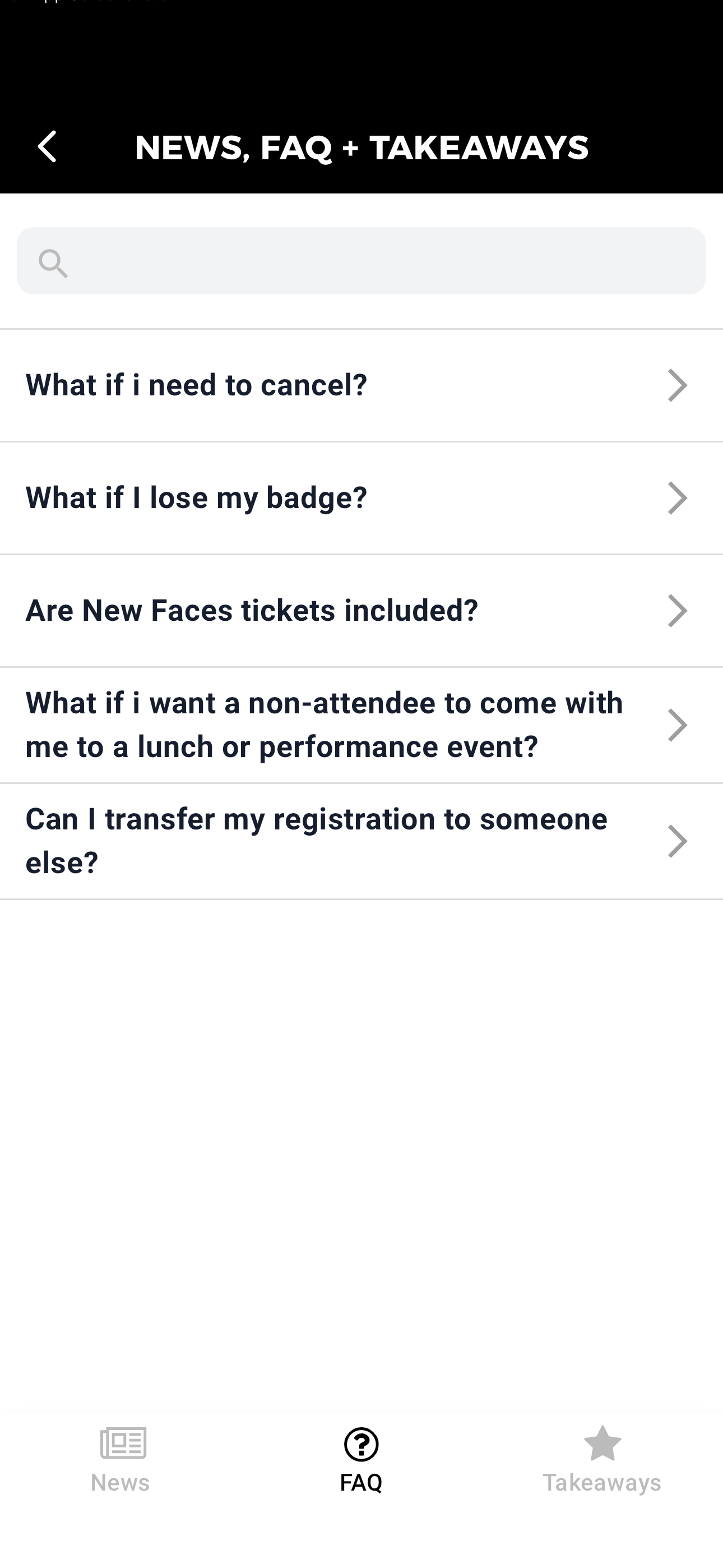Viewport: 723px width, 1568px height.
Task: Open the non-attendee lunch or performance question
Action: [x=361, y=726]
